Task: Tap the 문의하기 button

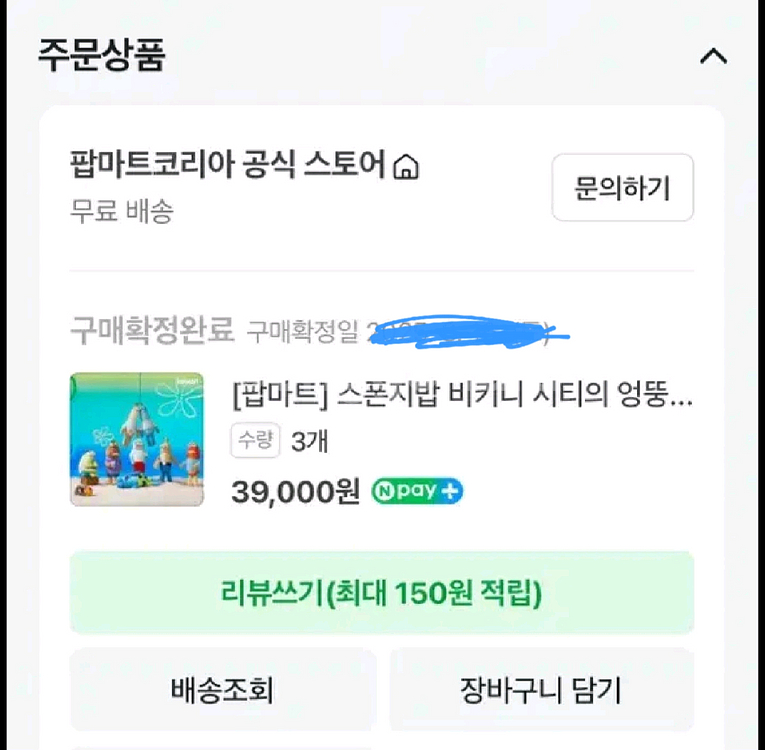Action: tap(622, 188)
